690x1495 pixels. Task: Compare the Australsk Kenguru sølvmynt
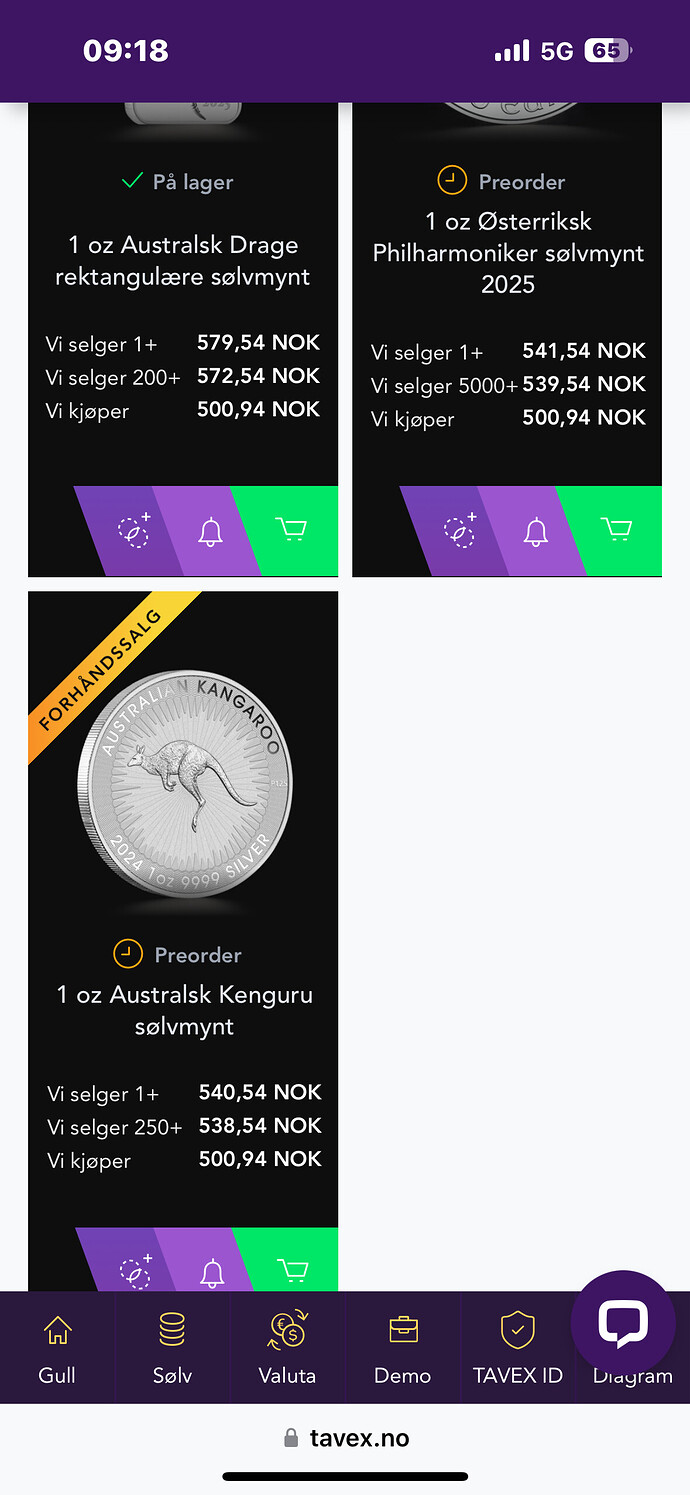pos(134,1270)
